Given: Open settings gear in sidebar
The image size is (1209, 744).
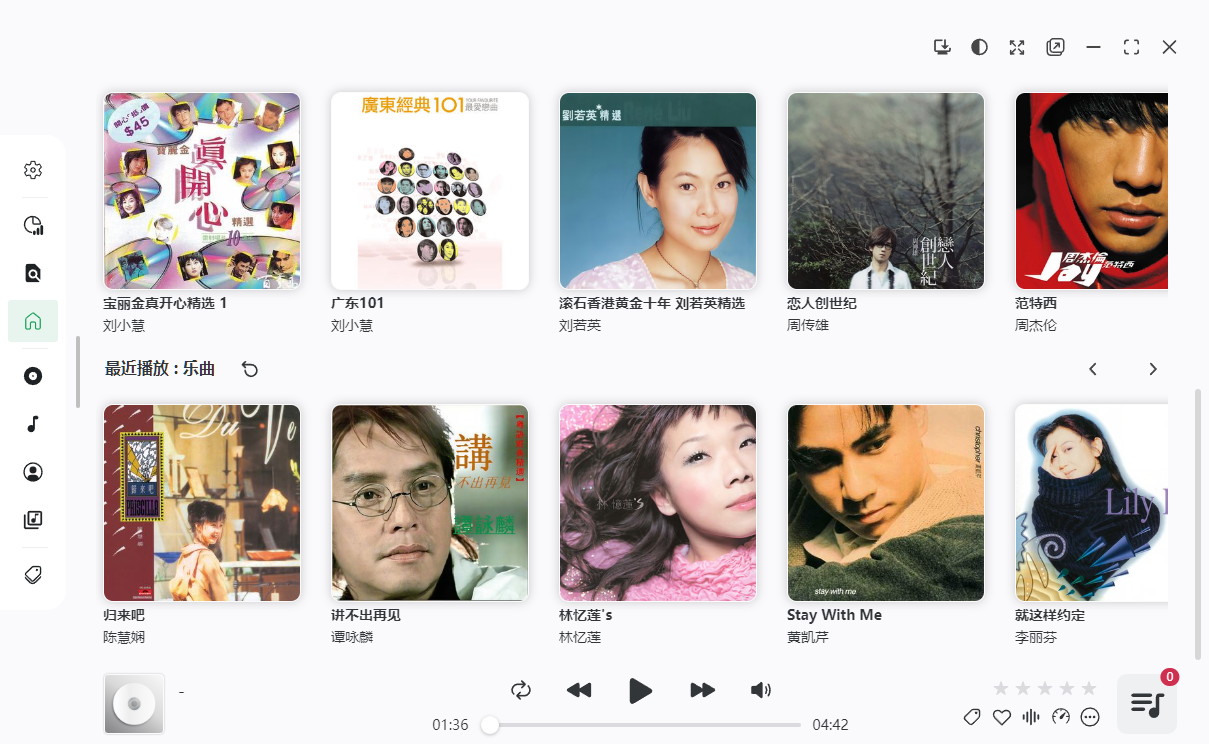Looking at the screenshot, I should pyautogui.click(x=33, y=170).
